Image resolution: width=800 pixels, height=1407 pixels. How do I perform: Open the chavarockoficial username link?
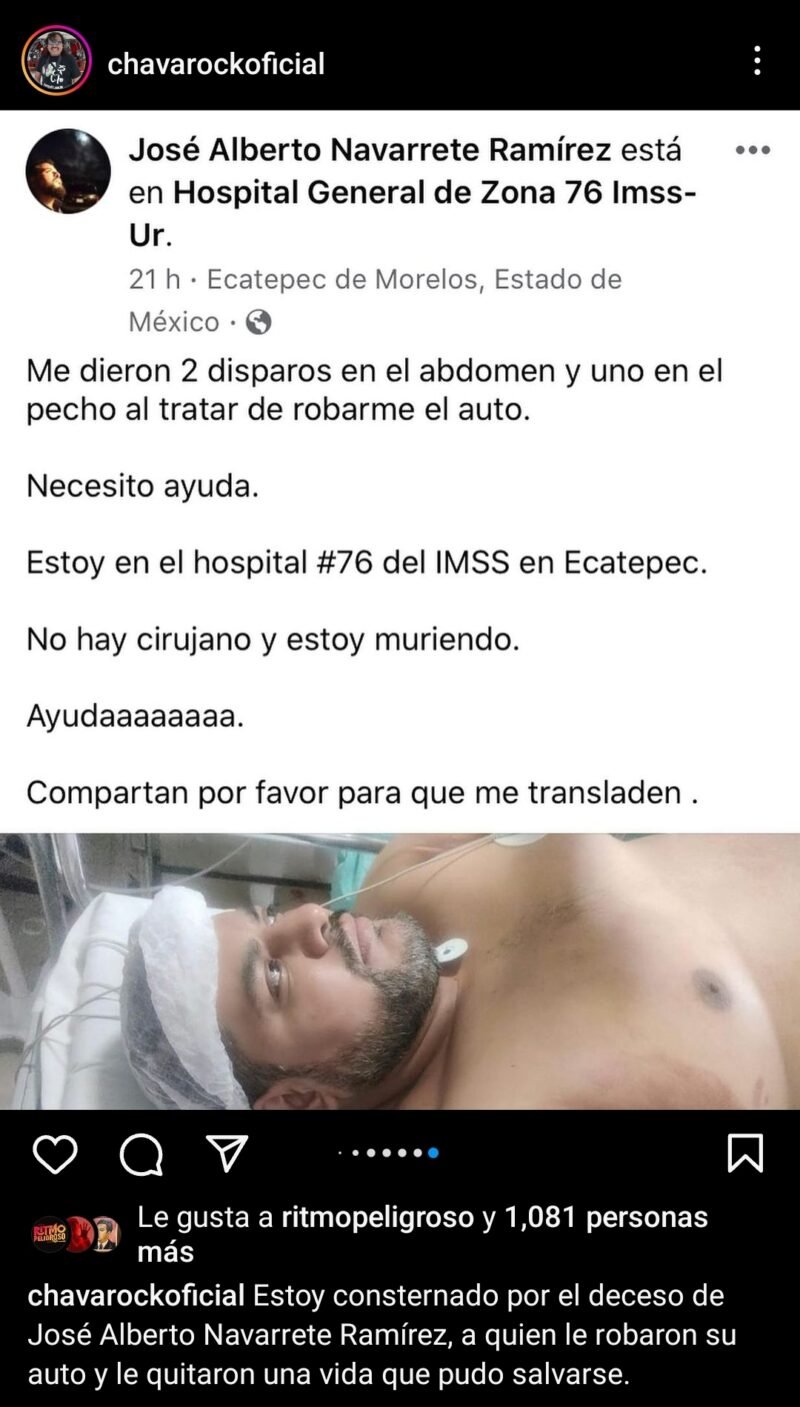point(216,64)
